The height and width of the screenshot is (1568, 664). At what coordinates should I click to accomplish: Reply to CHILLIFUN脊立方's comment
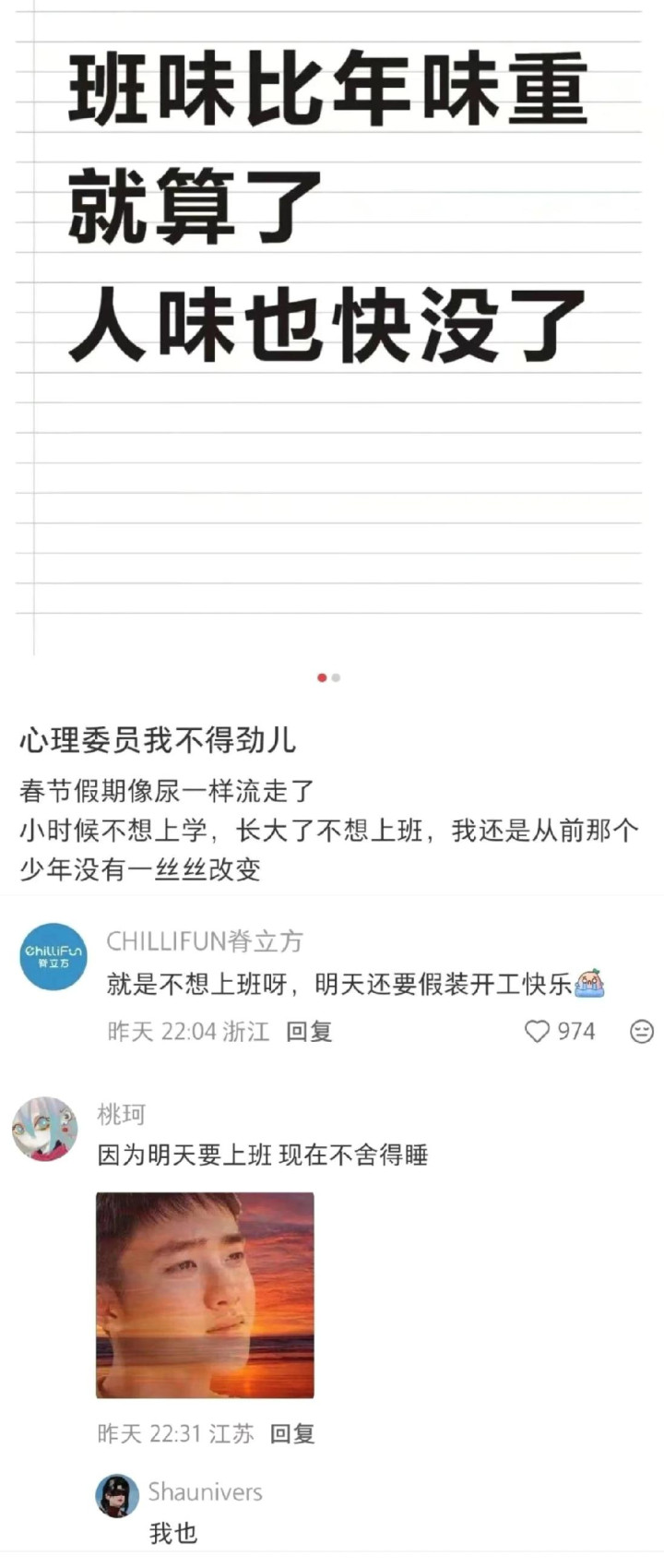pos(308,1031)
